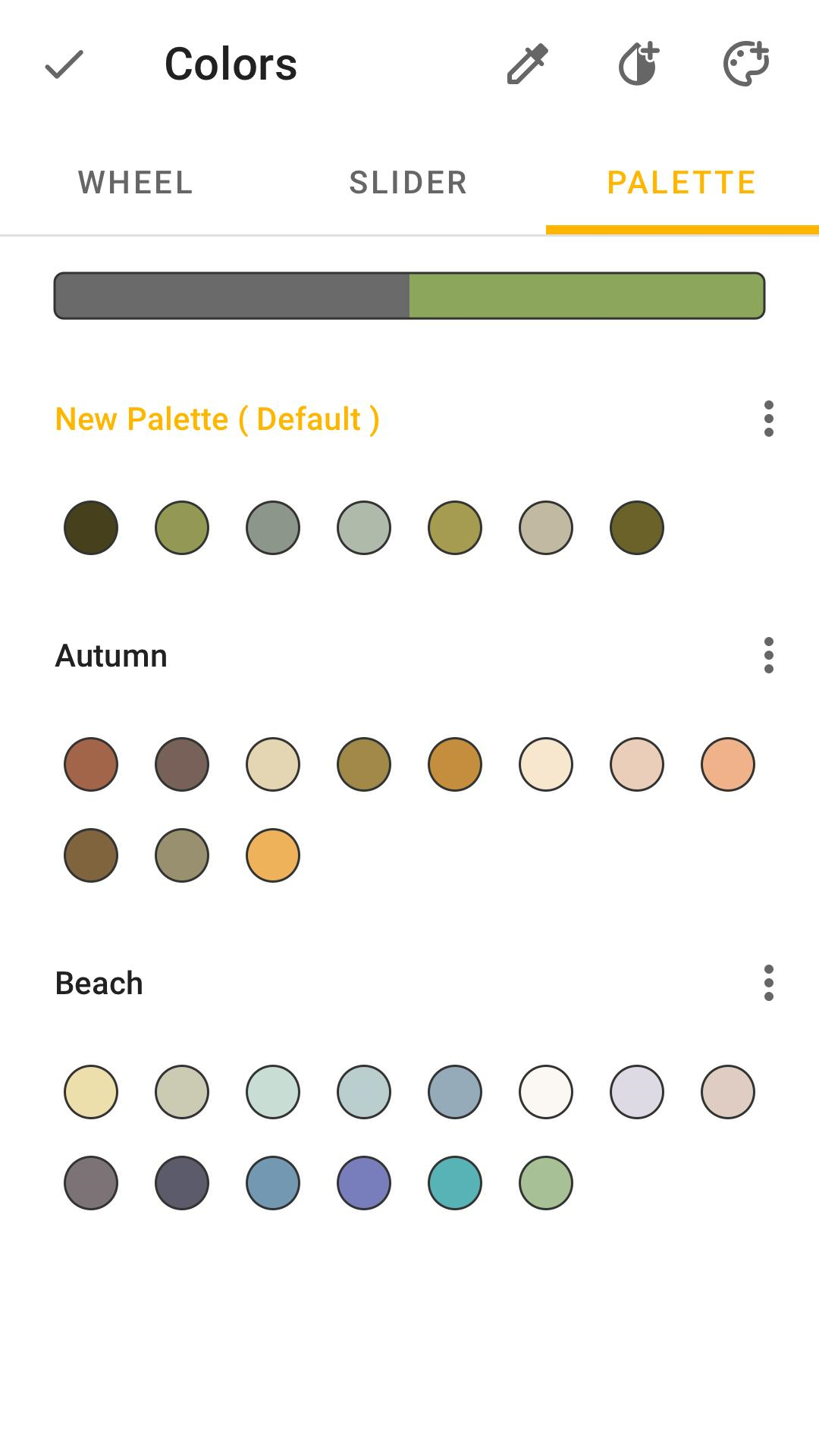
Task: Choose the rust brown swatch in Autumn
Action: (x=91, y=764)
